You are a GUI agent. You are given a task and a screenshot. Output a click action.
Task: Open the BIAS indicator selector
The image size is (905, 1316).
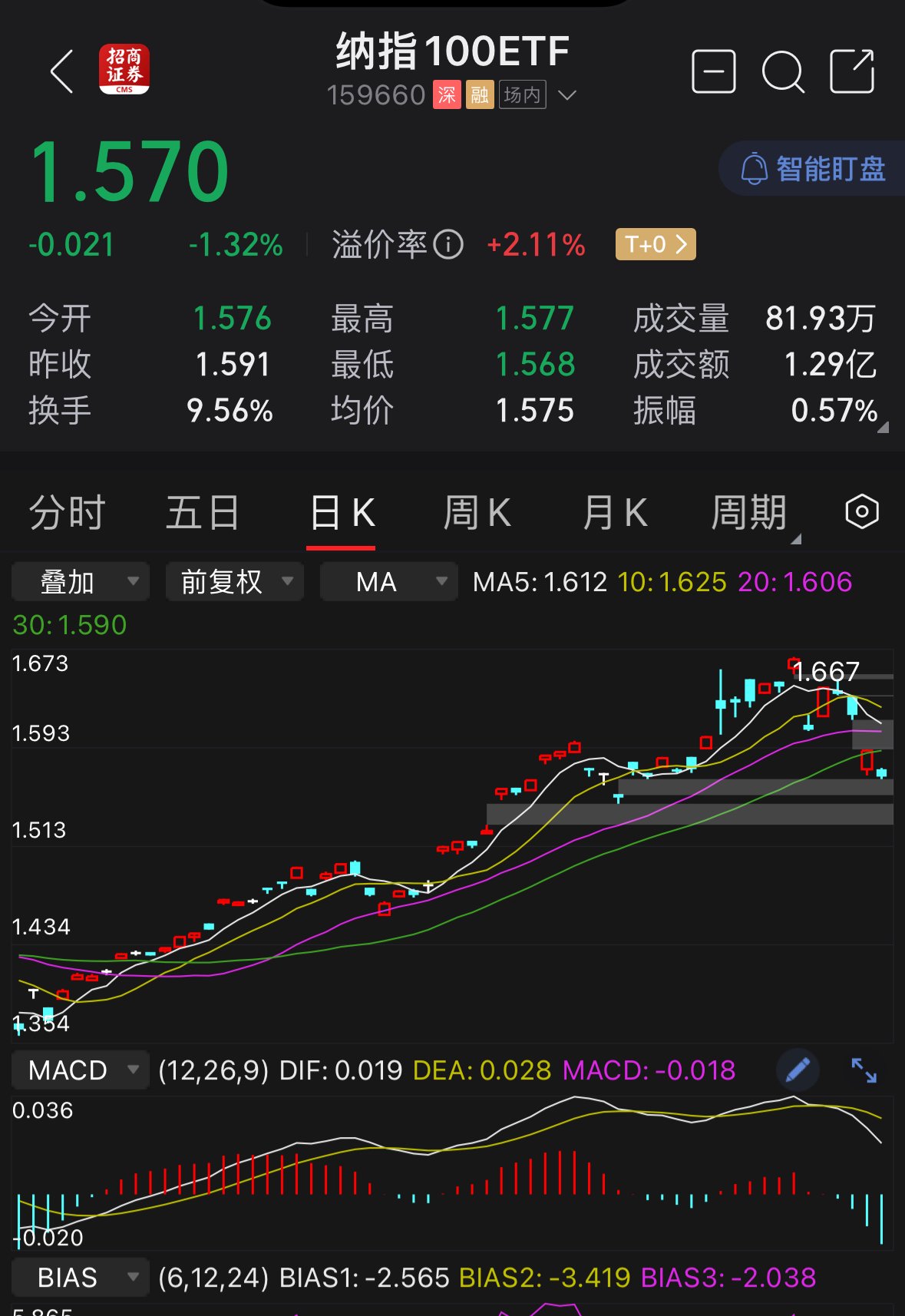79,1277
